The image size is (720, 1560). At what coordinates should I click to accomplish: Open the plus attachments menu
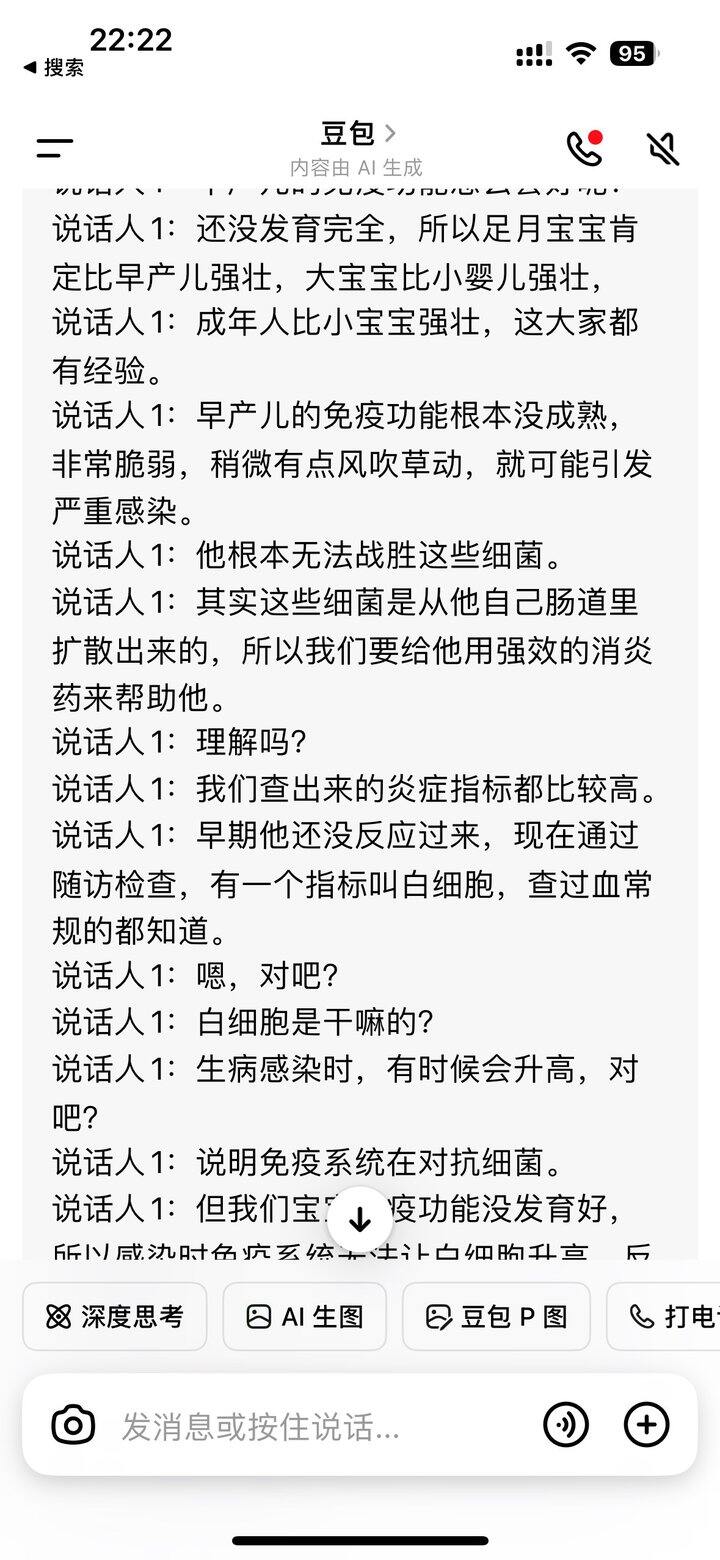click(646, 1425)
